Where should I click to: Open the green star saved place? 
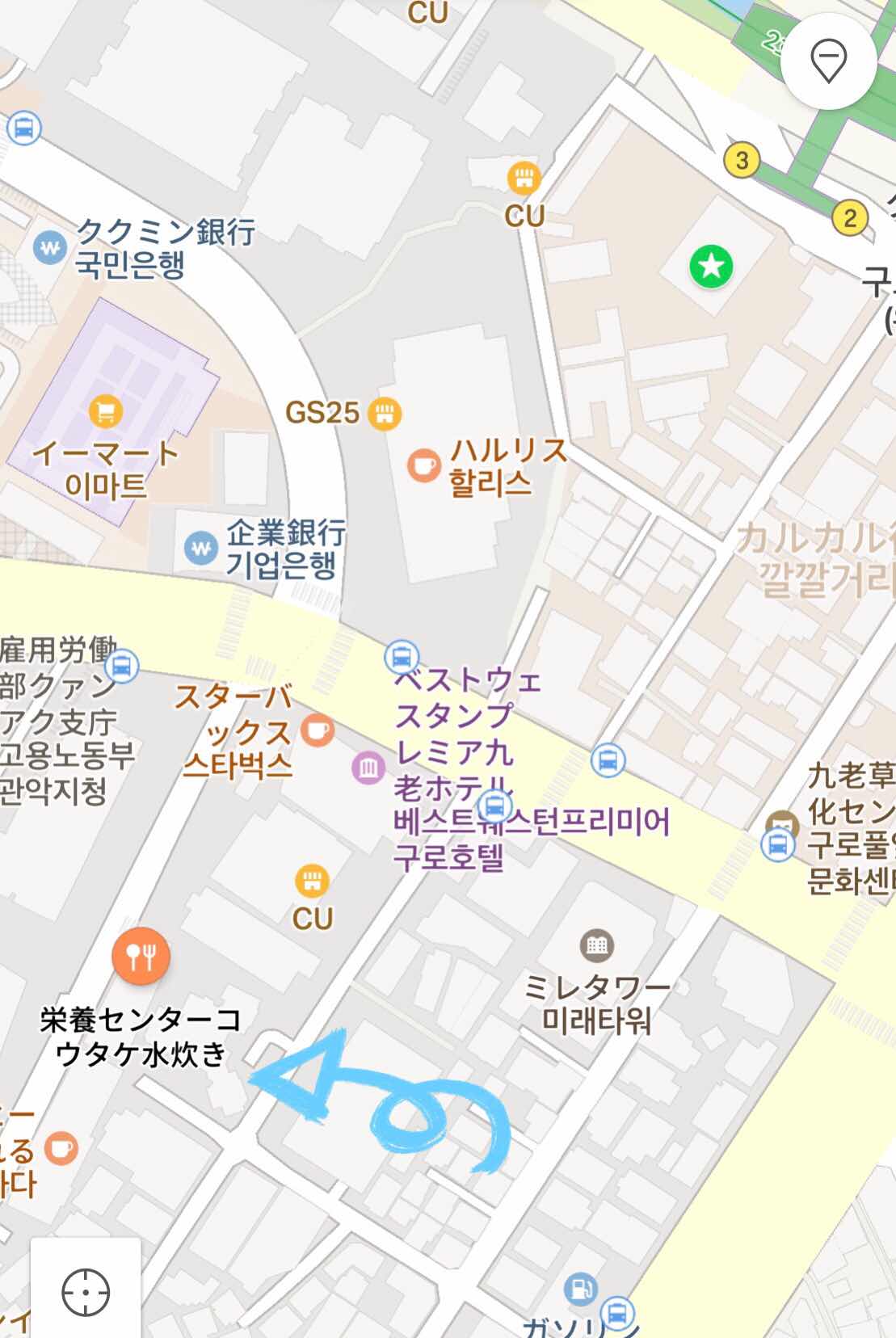coord(711,266)
